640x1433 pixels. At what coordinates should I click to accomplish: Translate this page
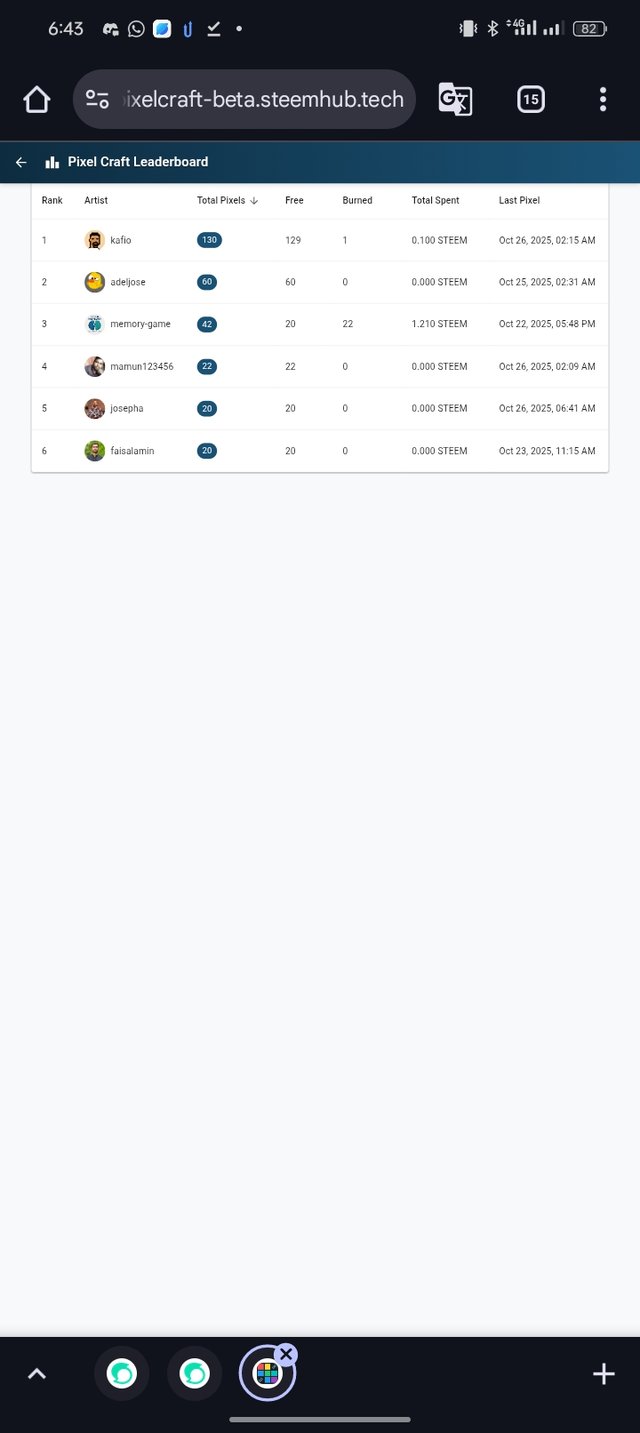tap(455, 99)
